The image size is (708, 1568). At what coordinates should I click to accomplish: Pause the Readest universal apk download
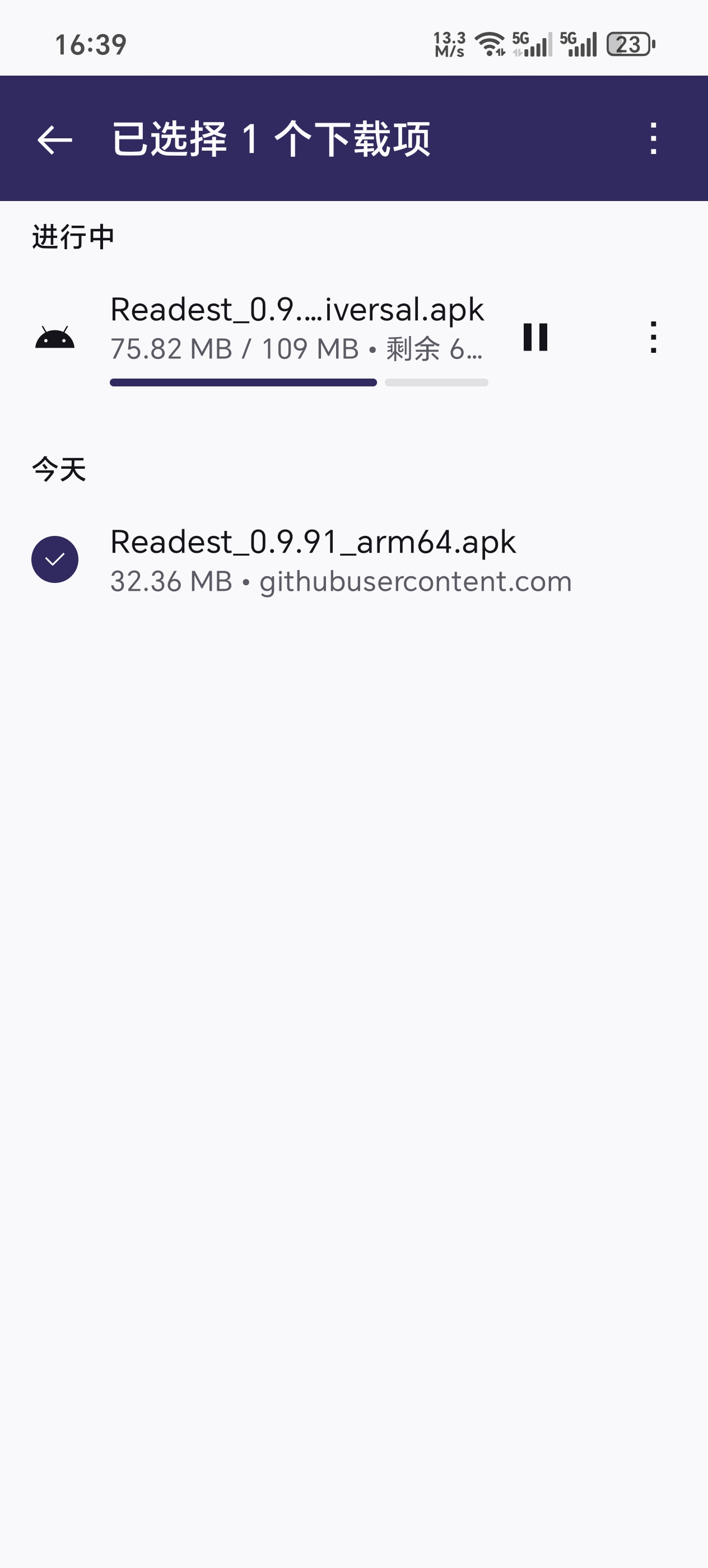point(535,337)
